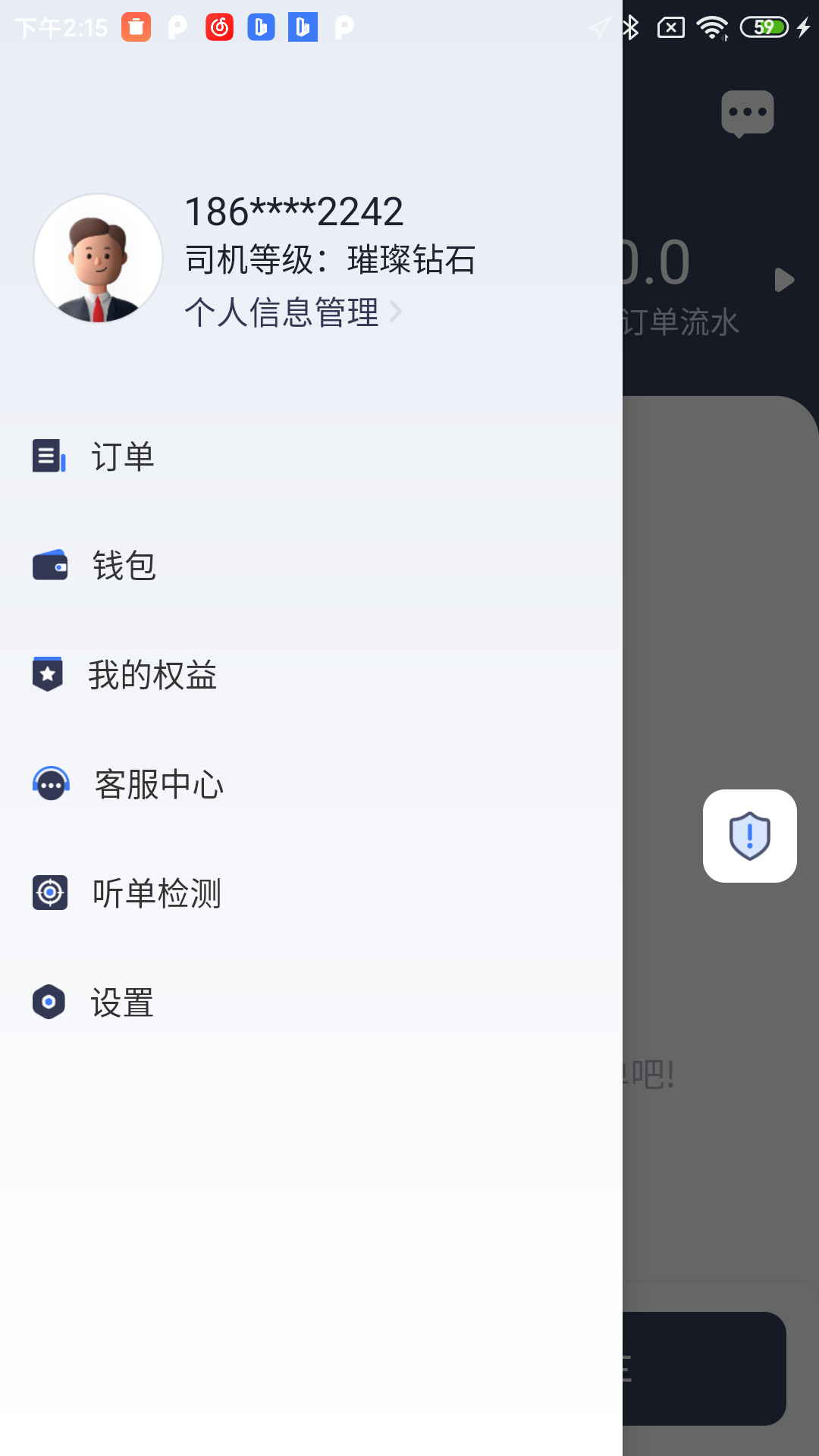819x1456 pixels.
Task: Start 听单检测 order detection
Action: [x=156, y=893]
